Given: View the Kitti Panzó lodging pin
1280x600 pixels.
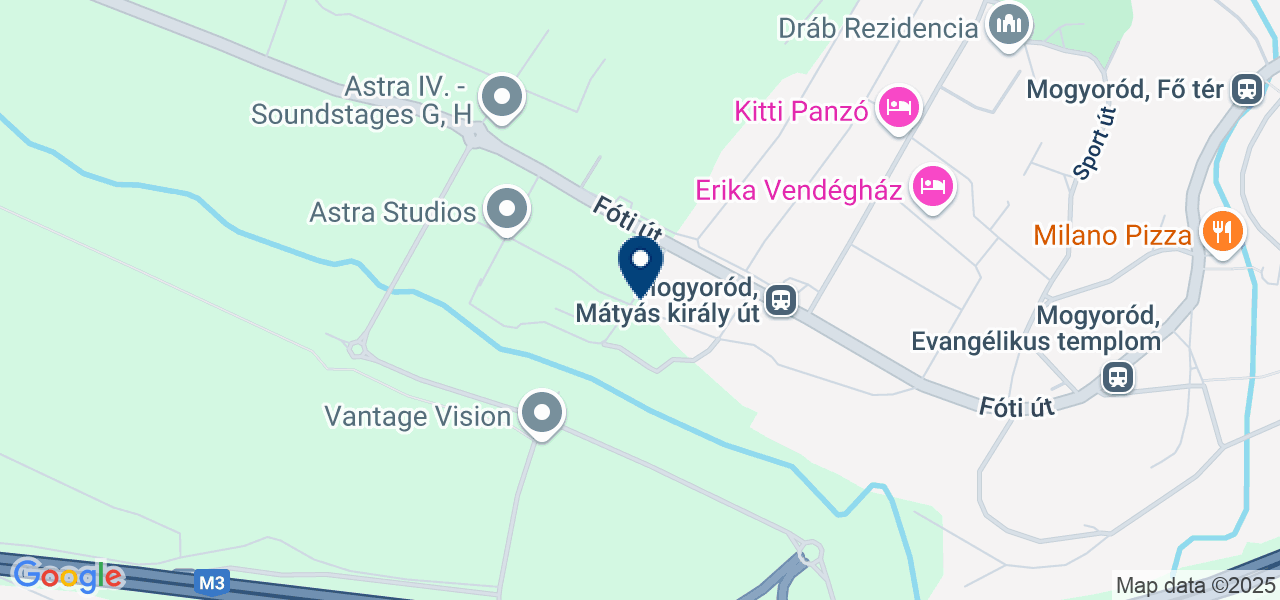Looking at the screenshot, I should (x=898, y=106).
